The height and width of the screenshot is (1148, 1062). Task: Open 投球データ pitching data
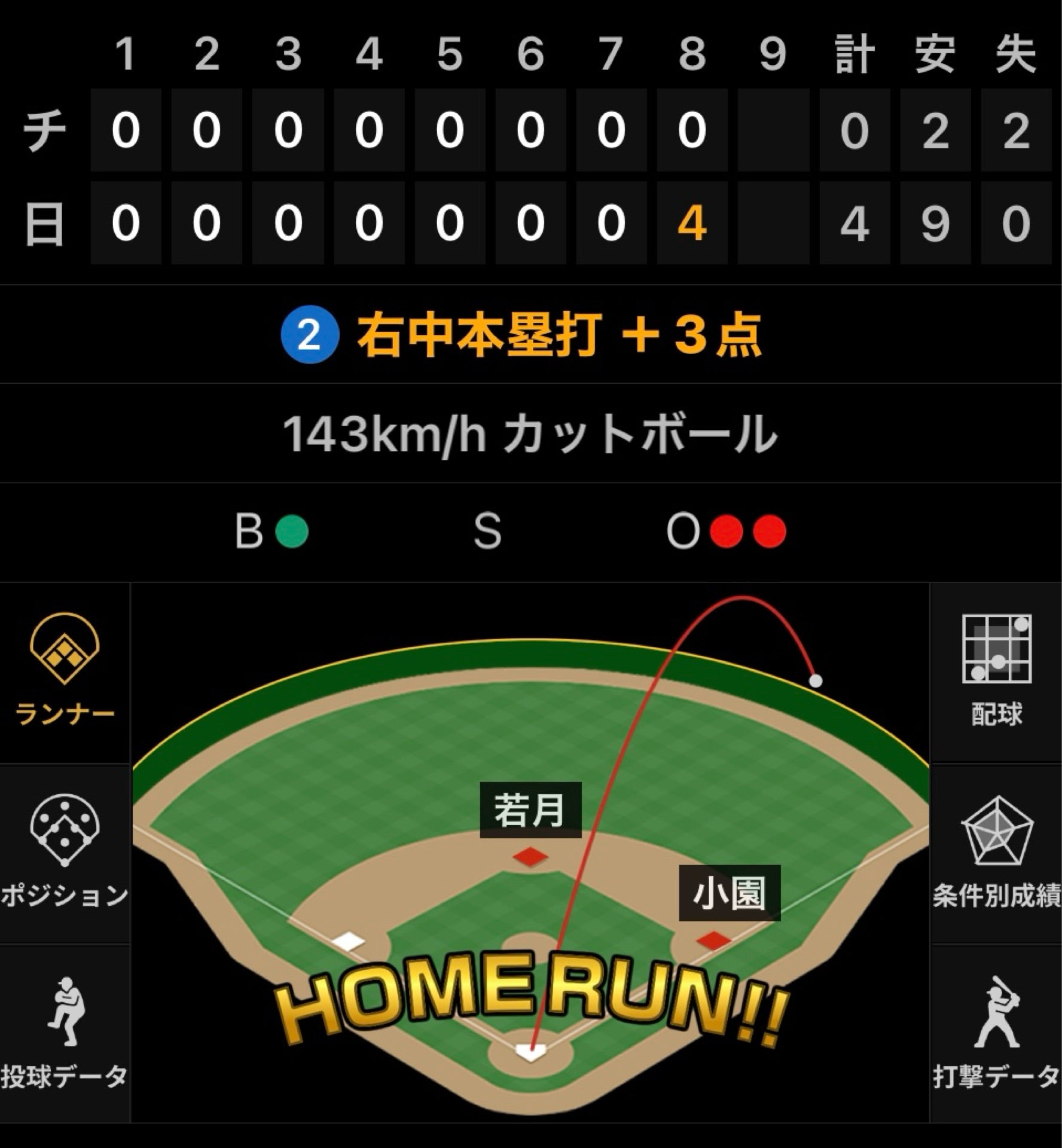point(65,1033)
